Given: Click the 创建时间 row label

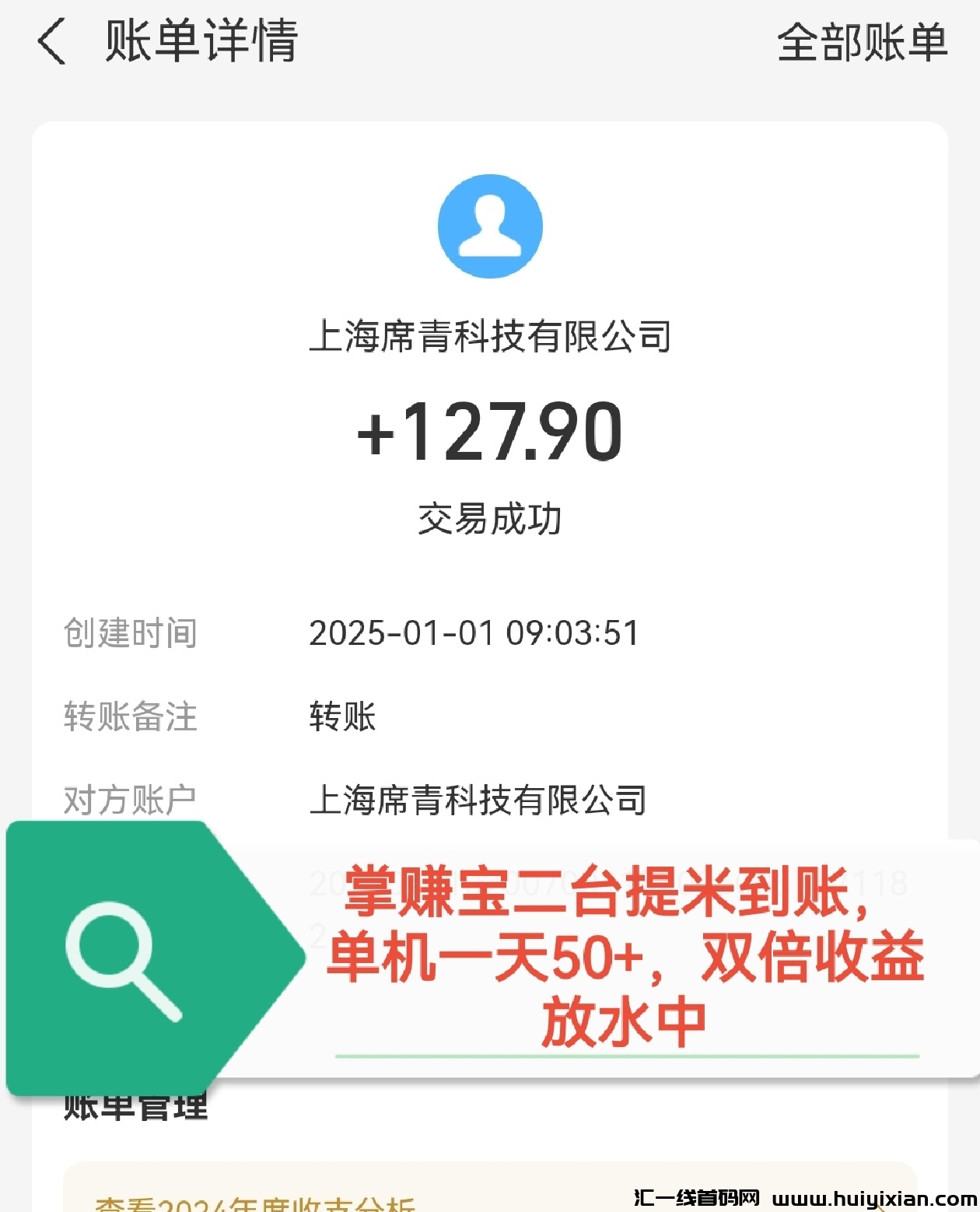Looking at the screenshot, I should pyautogui.click(x=128, y=634).
